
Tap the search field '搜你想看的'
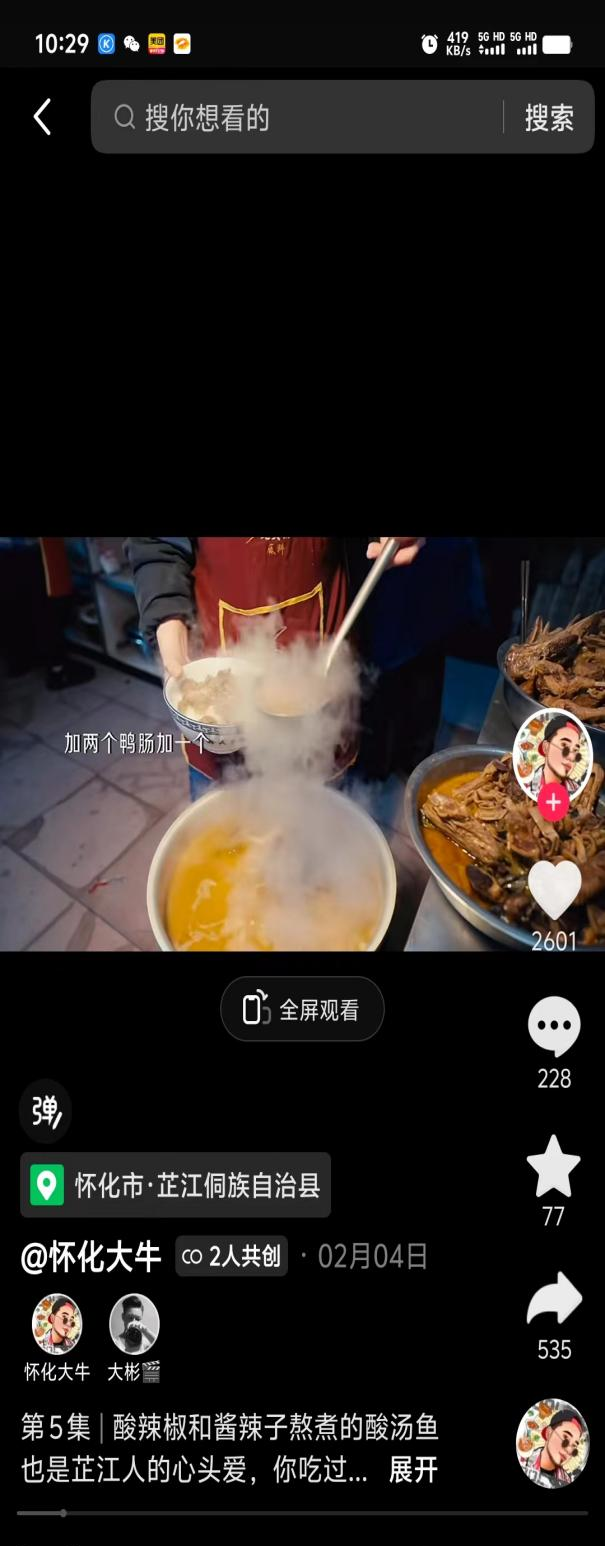click(x=300, y=118)
